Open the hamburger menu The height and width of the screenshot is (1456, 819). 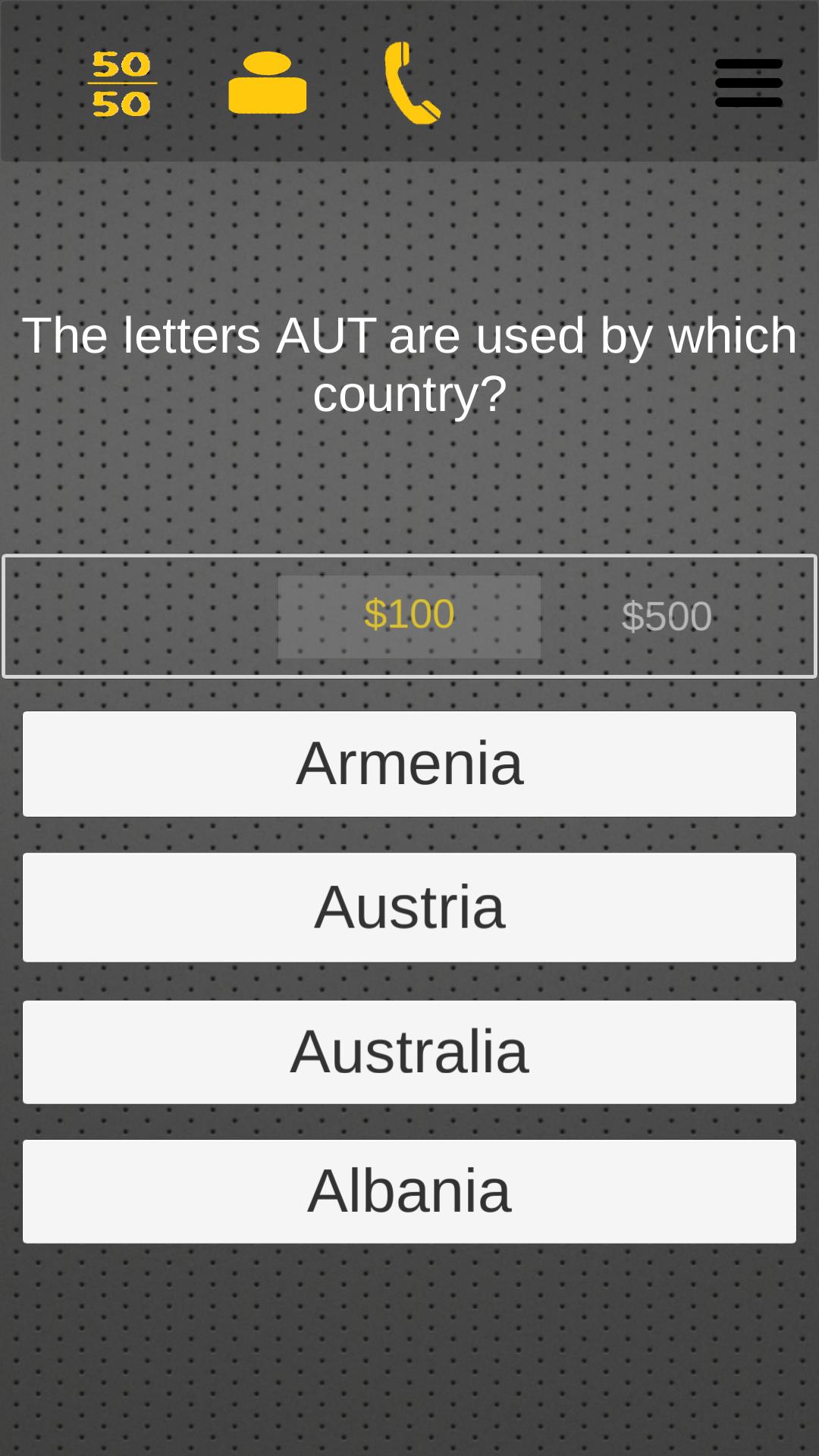(x=748, y=83)
